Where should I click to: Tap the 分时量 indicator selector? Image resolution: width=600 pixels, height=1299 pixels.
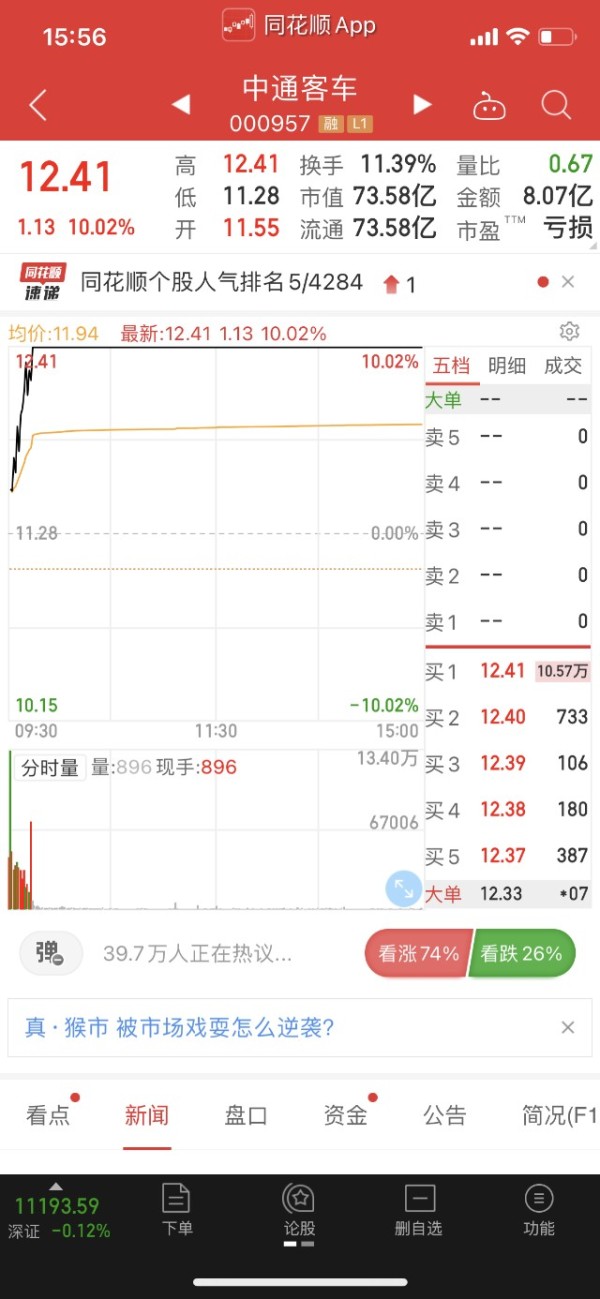[50, 768]
